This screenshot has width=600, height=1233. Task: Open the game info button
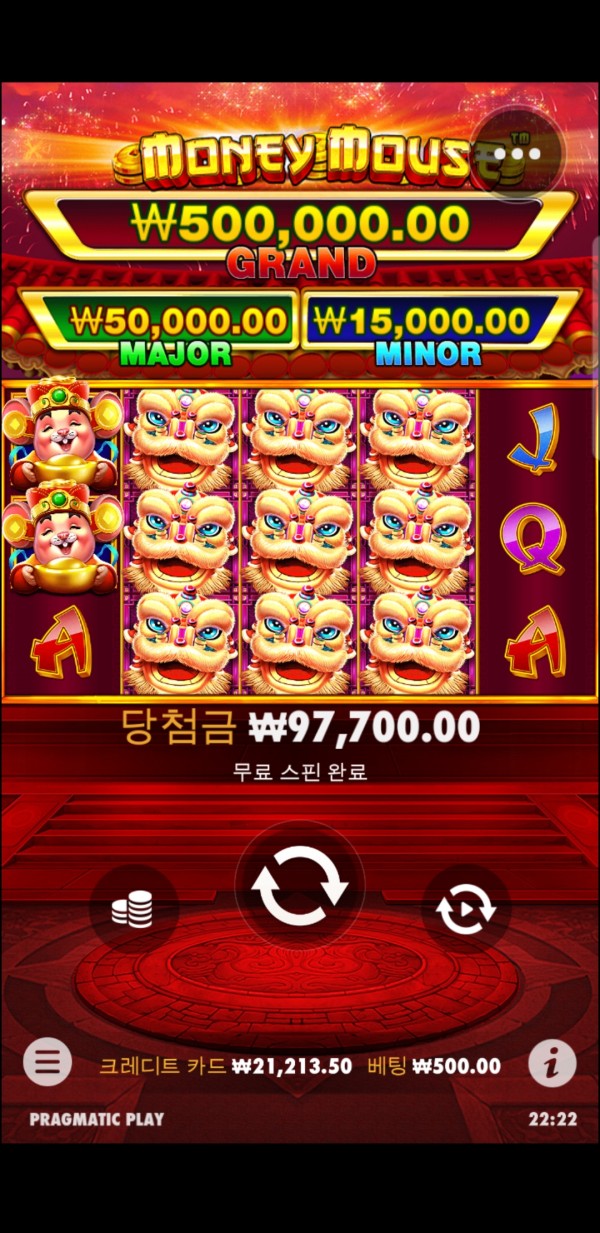[551, 1062]
